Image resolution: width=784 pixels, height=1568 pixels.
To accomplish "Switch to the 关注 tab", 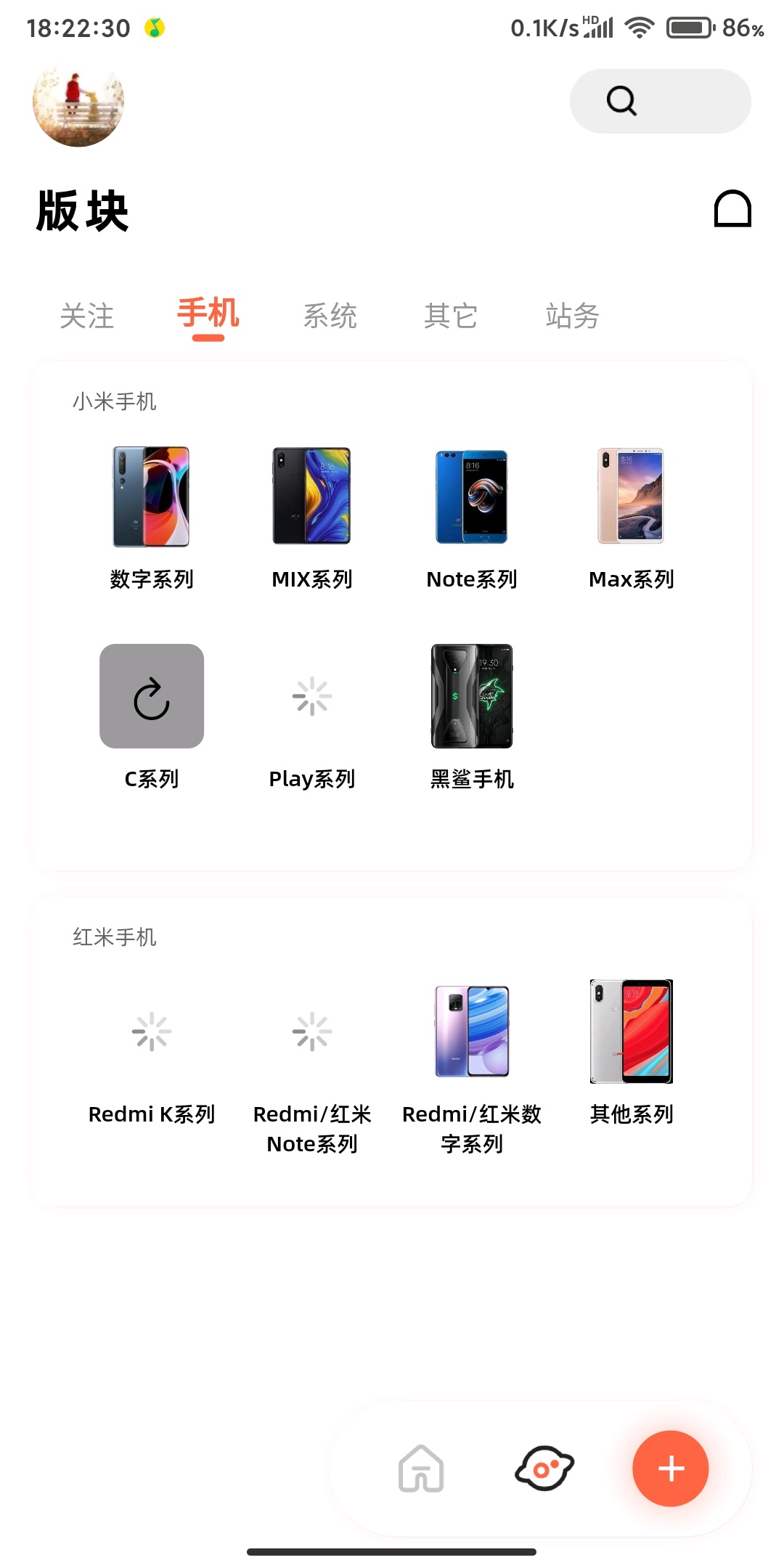I will 87,316.
